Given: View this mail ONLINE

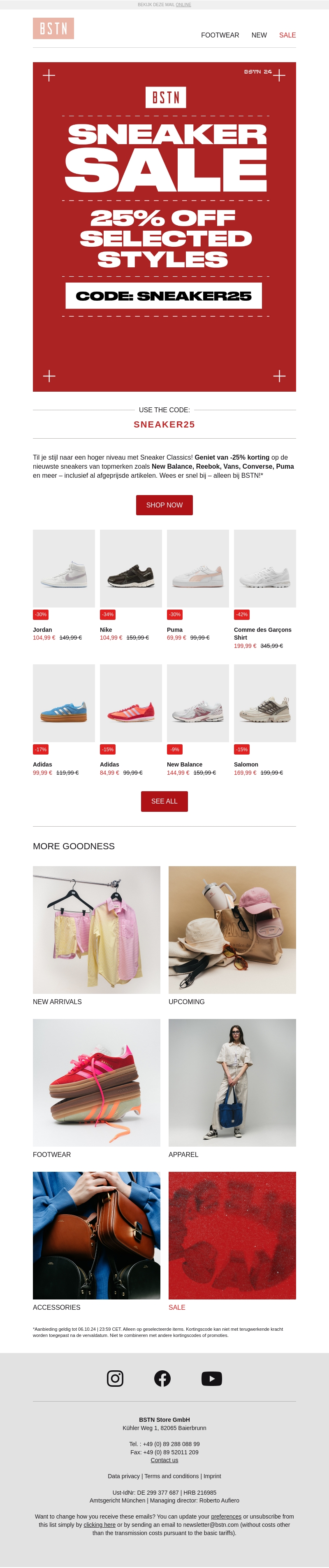Looking at the screenshot, I should (183, 4).
